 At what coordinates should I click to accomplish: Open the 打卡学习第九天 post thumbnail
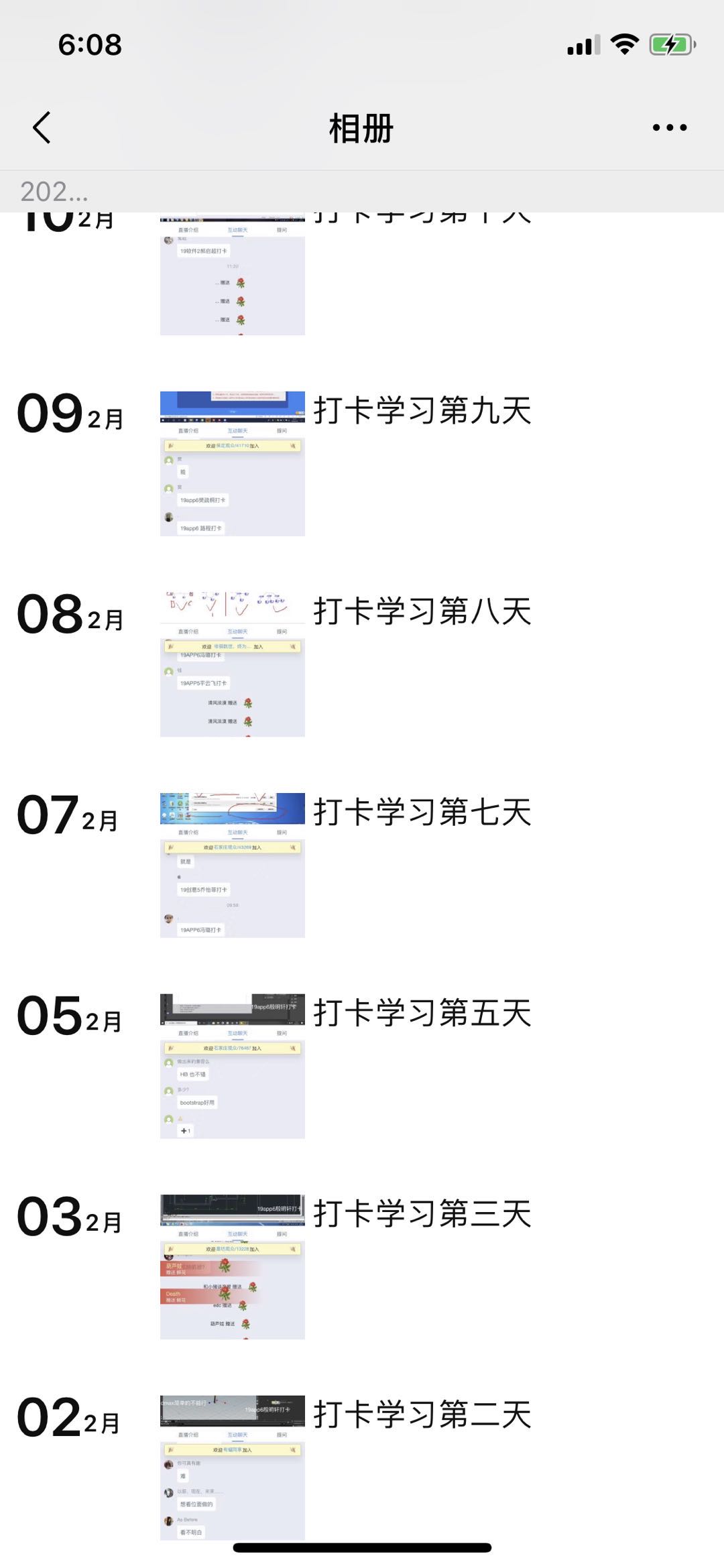point(232,464)
